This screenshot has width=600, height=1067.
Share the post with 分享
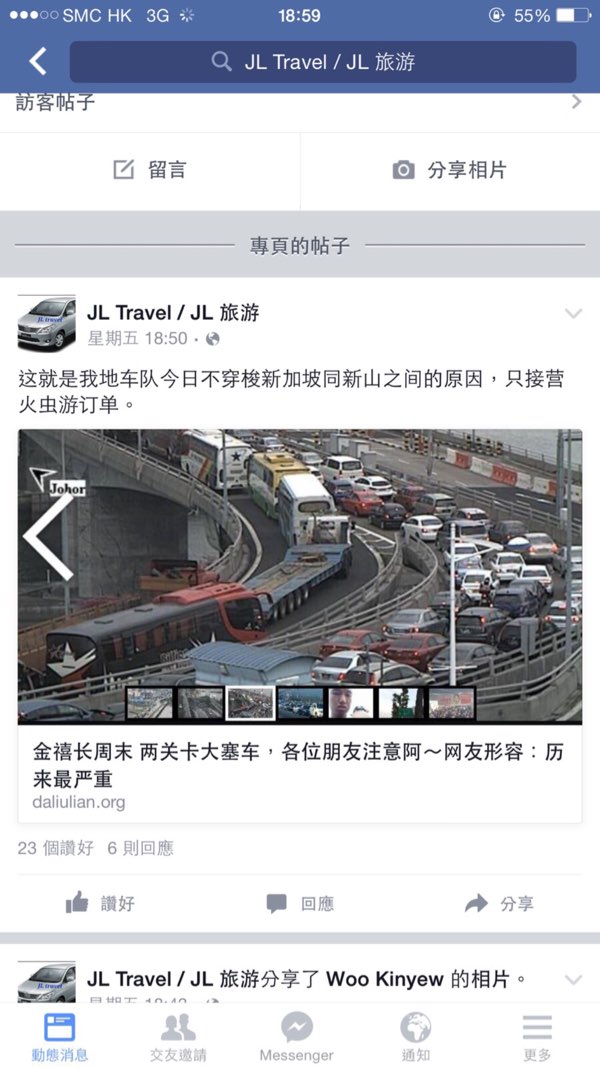500,903
